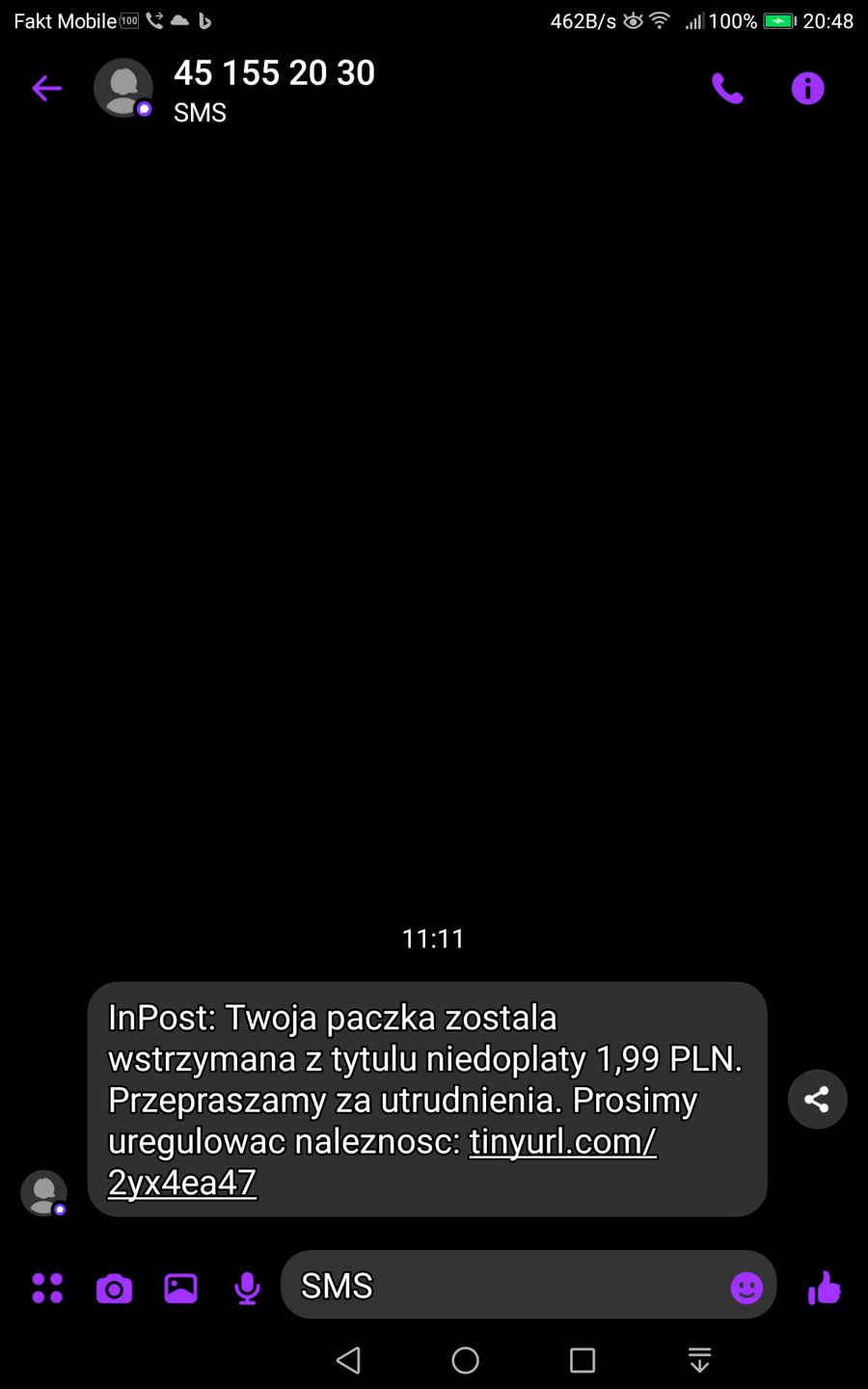
Task: Open the conversation info screen
Action: [807, 88]
